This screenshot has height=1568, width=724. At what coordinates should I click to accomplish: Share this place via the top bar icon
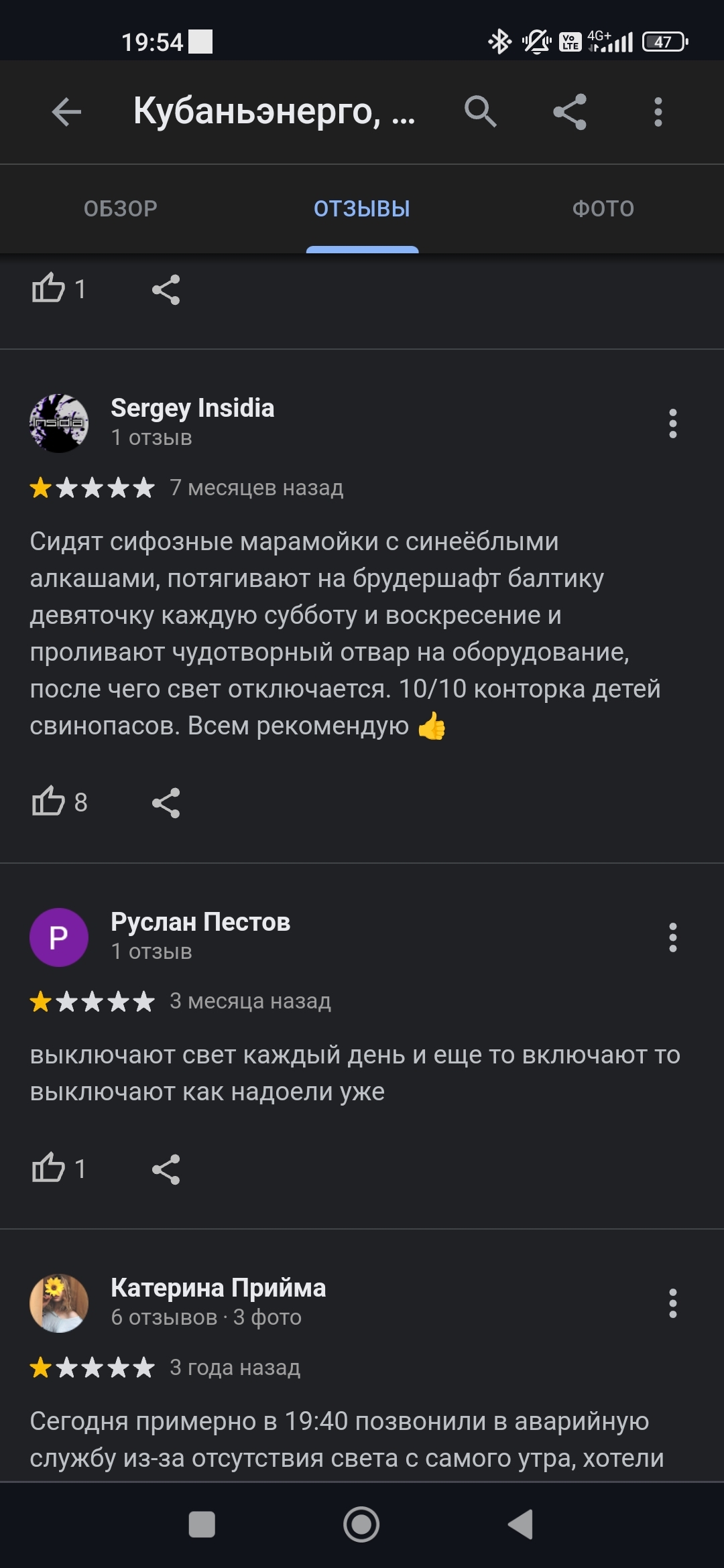click(x=570, y=112)
